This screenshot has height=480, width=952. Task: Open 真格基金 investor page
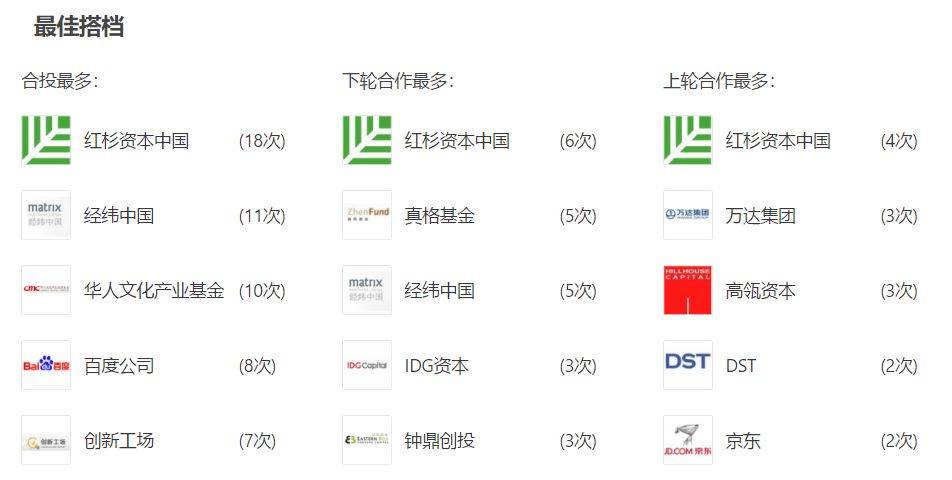pos(440,216)
